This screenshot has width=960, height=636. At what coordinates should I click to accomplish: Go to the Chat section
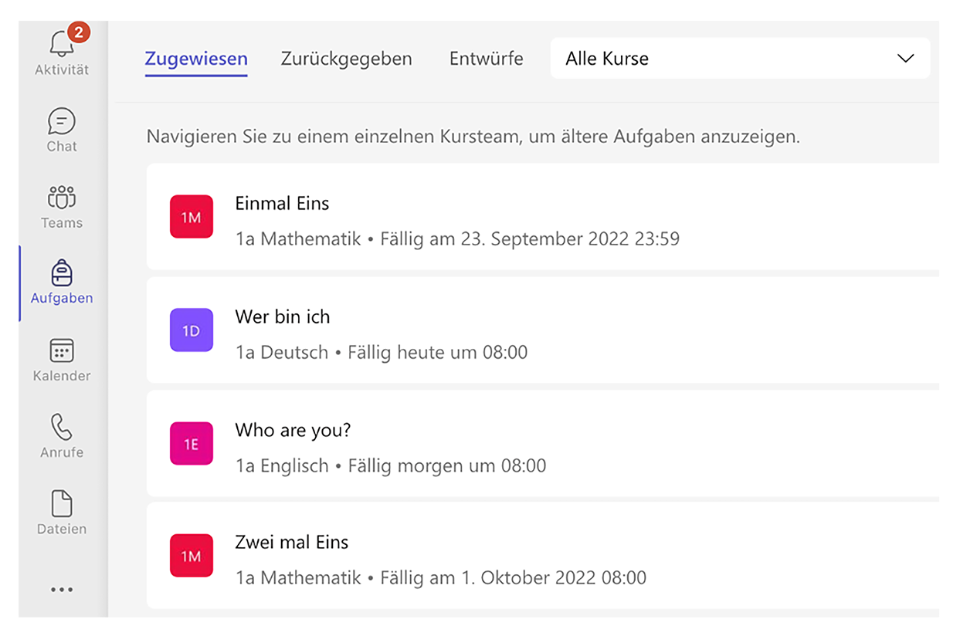[62, 130]
